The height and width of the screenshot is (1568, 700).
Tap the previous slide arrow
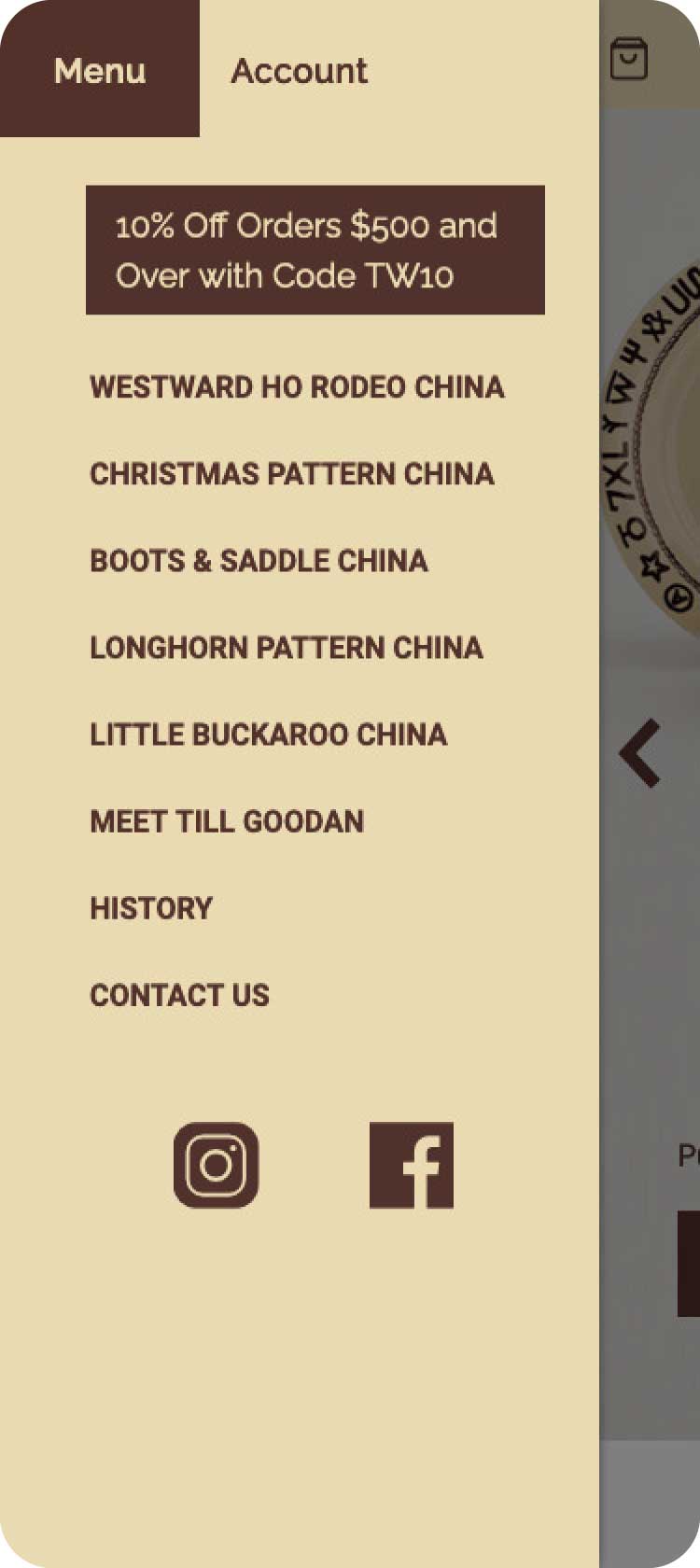(640, 752)
